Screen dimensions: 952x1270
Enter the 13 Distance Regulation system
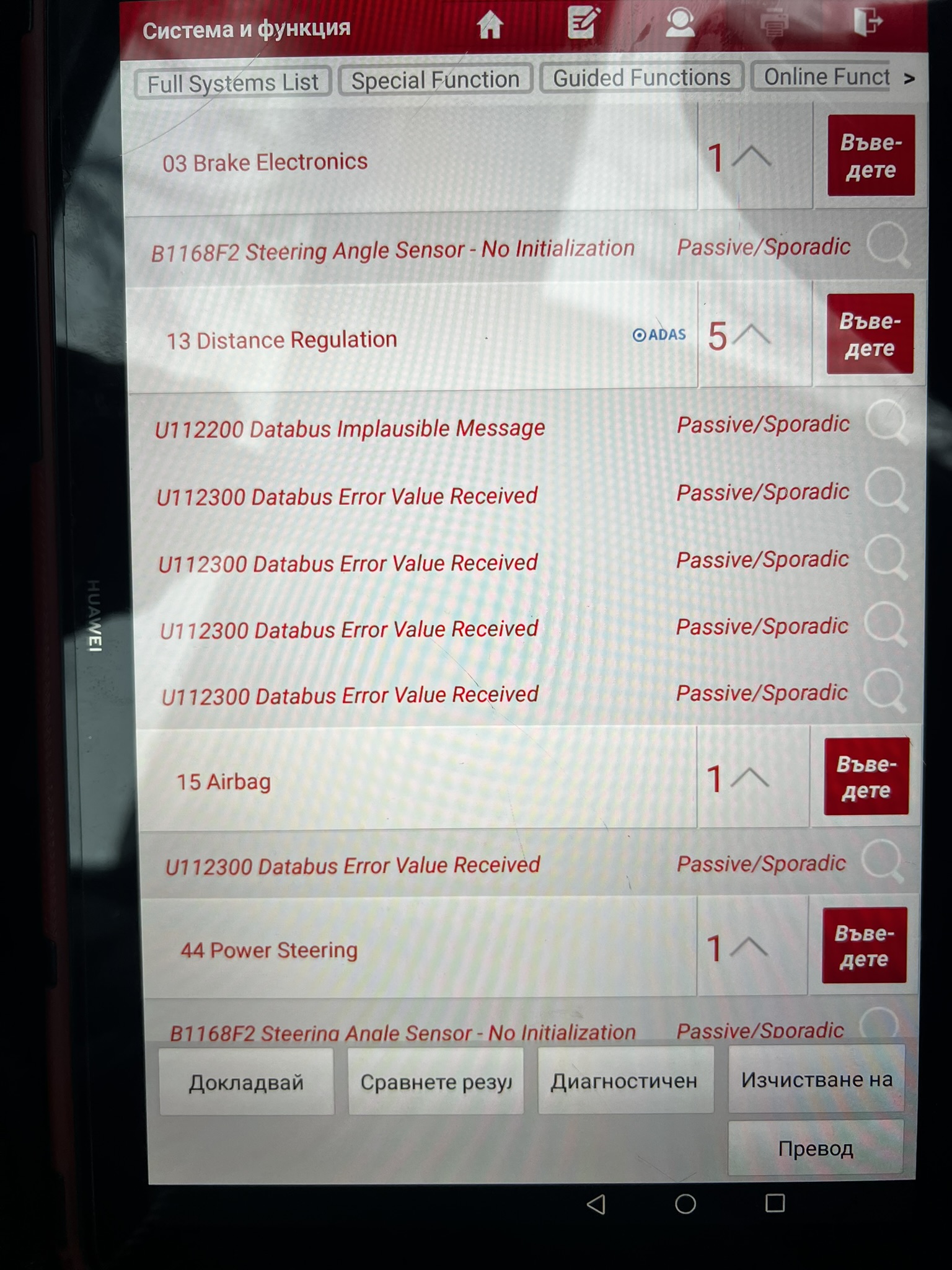[870, 335]
